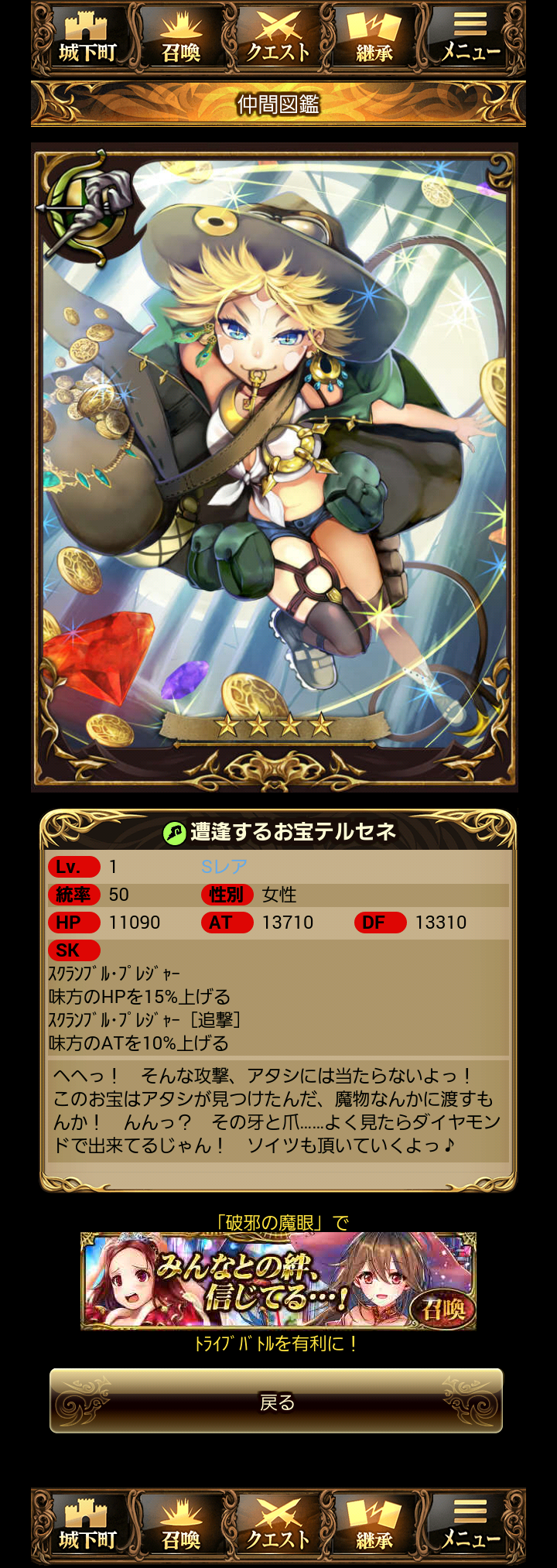The image size is (557, 1568).
Task: Open the 破邪の魔眼 summon banner
Action: [x=278, y=1281]
